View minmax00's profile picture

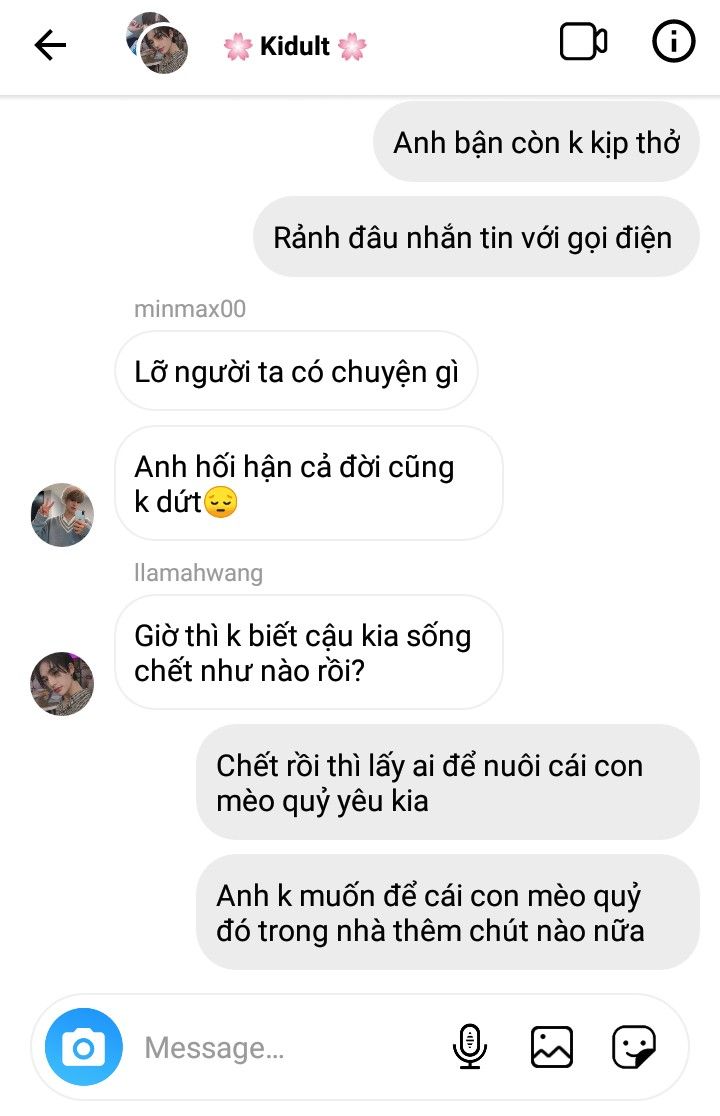click(62, 515)
